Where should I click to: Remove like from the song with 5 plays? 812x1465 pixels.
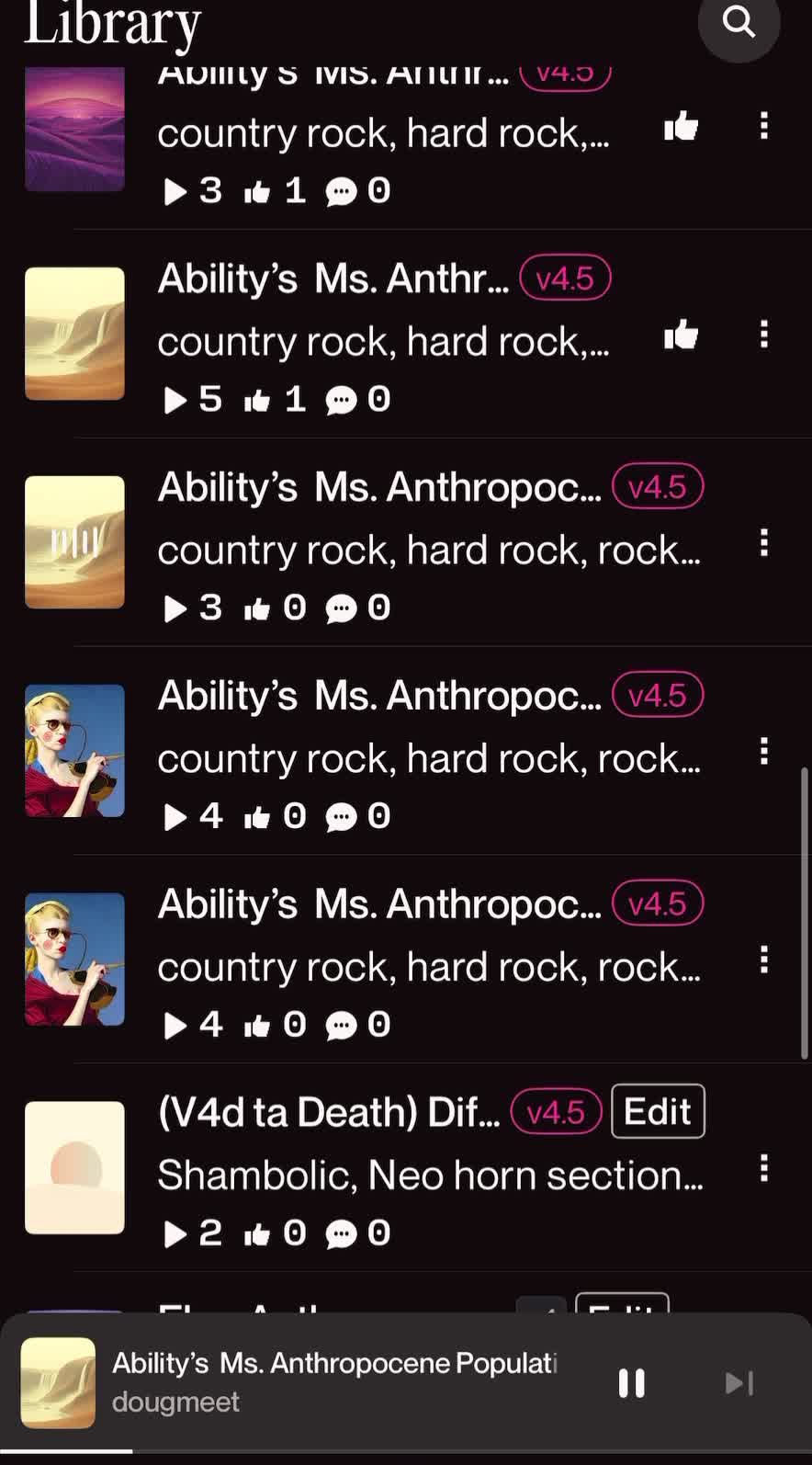coord(682,335)
